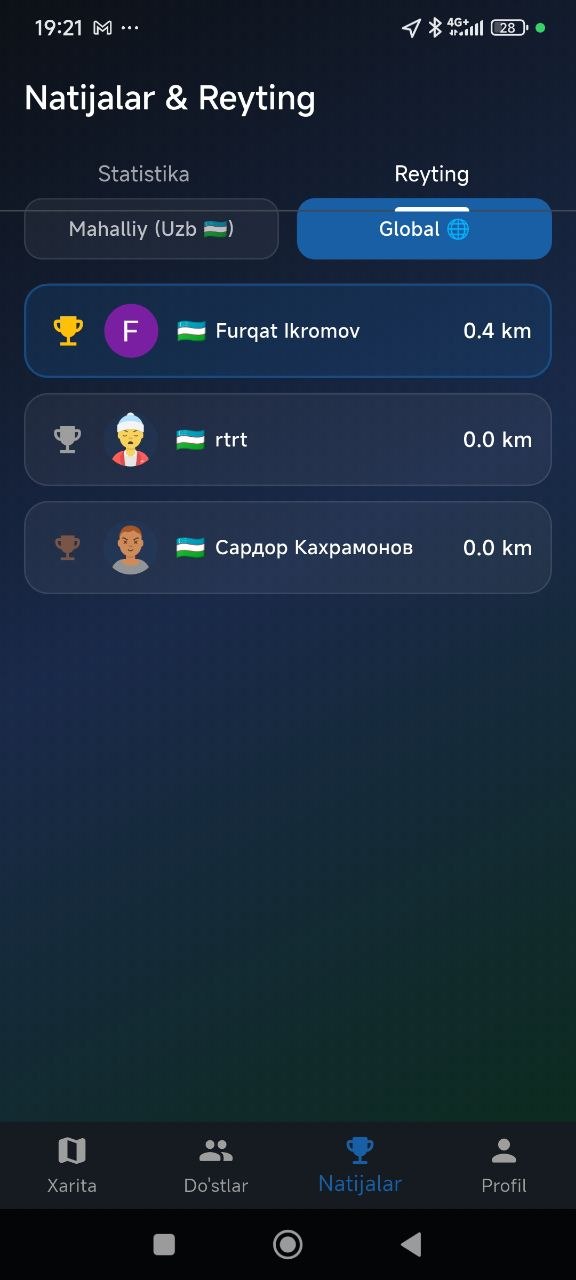Open Сардор Кахрамонов's ranking entry
The height and width of the screenshot is (1280, 576).
coord(288,548)
